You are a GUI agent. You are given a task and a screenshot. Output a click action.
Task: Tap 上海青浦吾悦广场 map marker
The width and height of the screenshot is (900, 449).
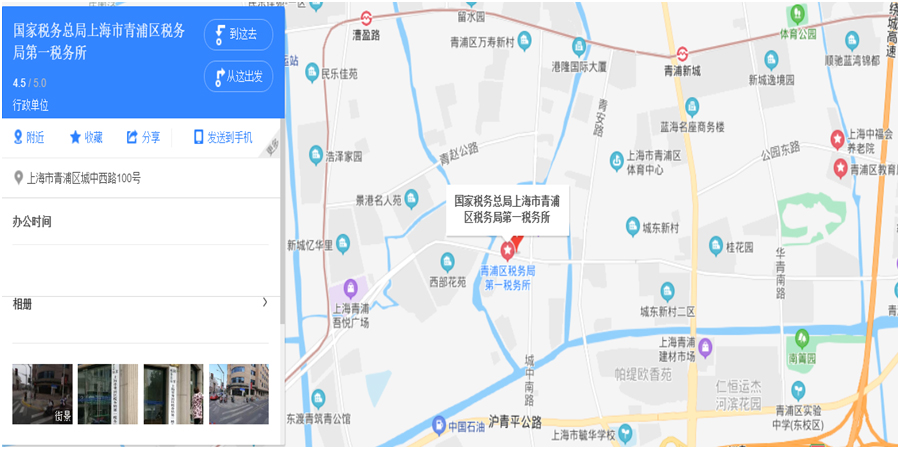(351, 289)
